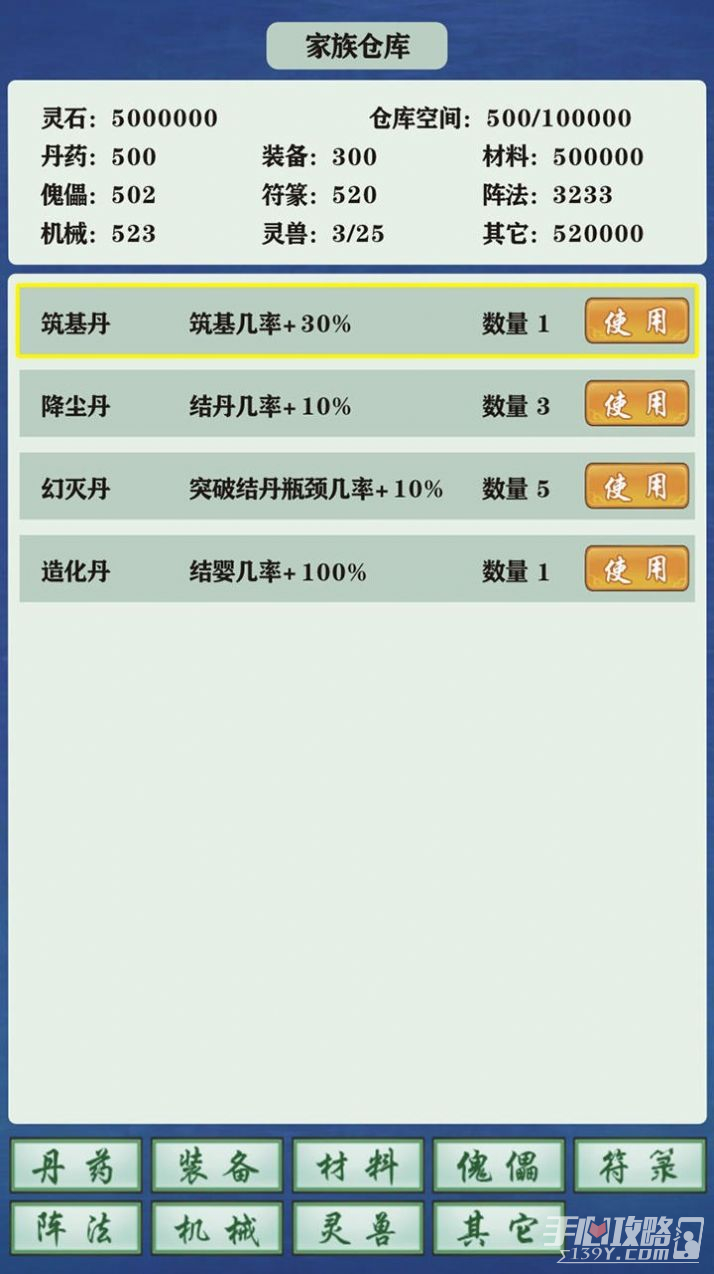Use the 降尘丹 pill

(636, 404)
